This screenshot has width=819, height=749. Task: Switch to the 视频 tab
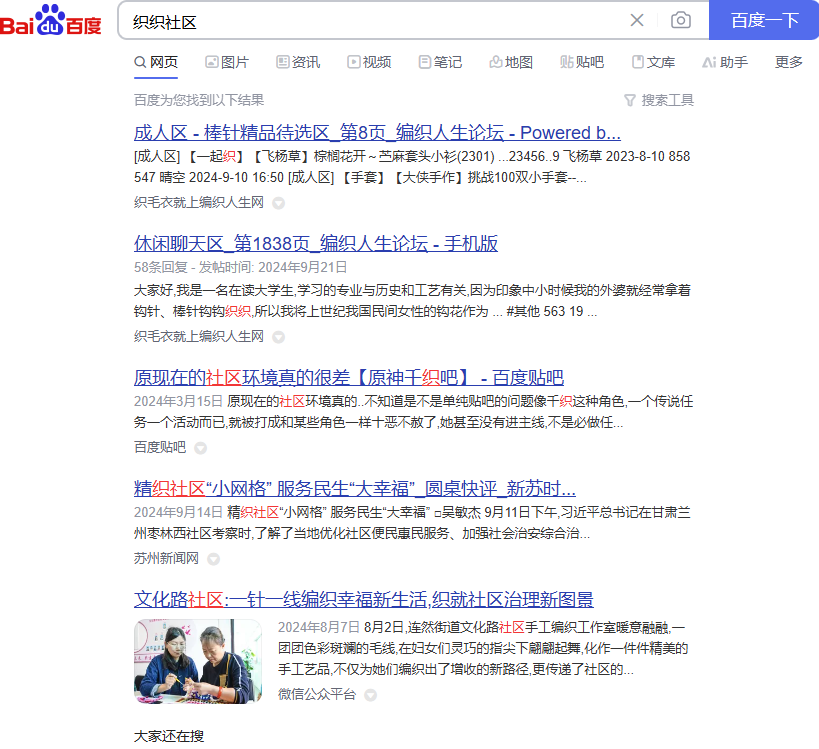369,62
